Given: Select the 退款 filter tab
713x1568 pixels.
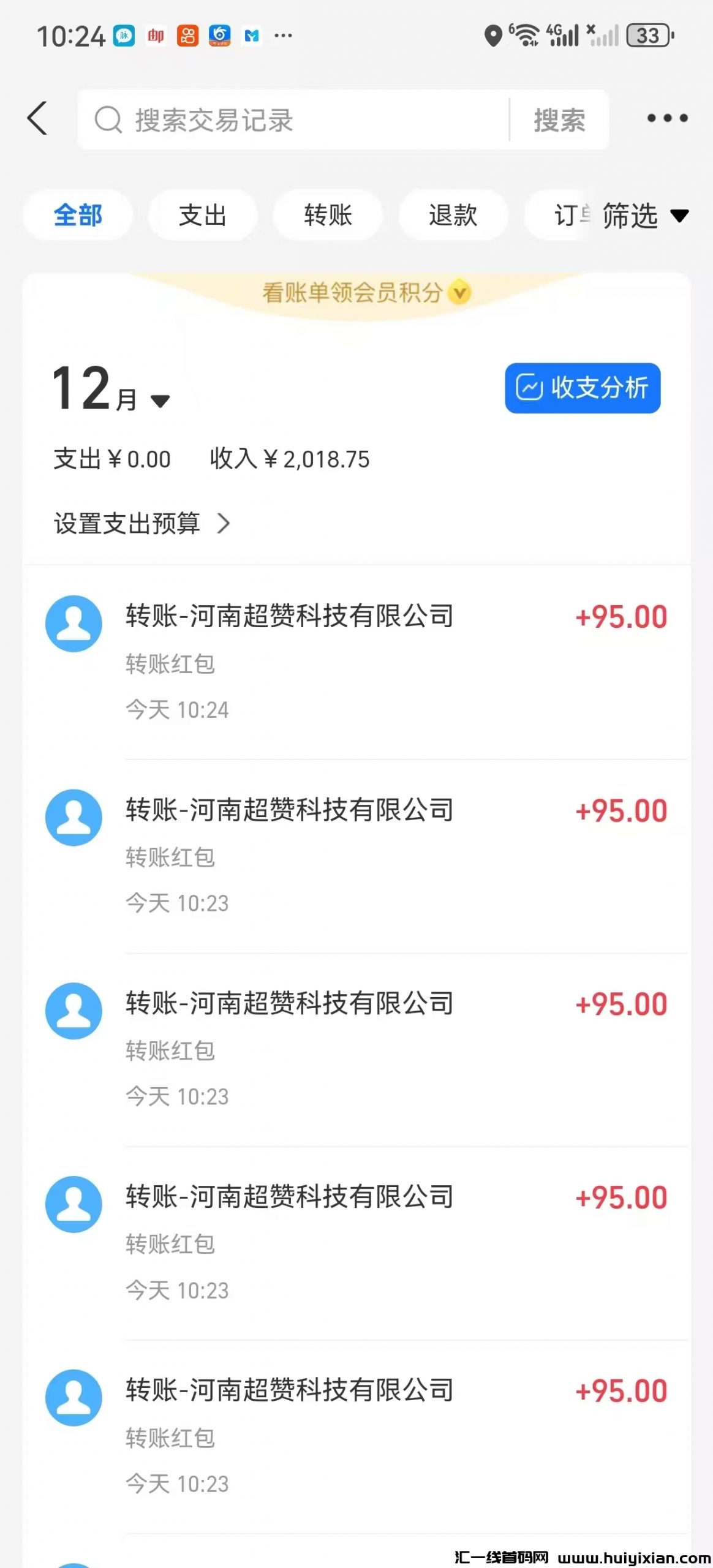Looking at the screenshot, I should 453,216.
